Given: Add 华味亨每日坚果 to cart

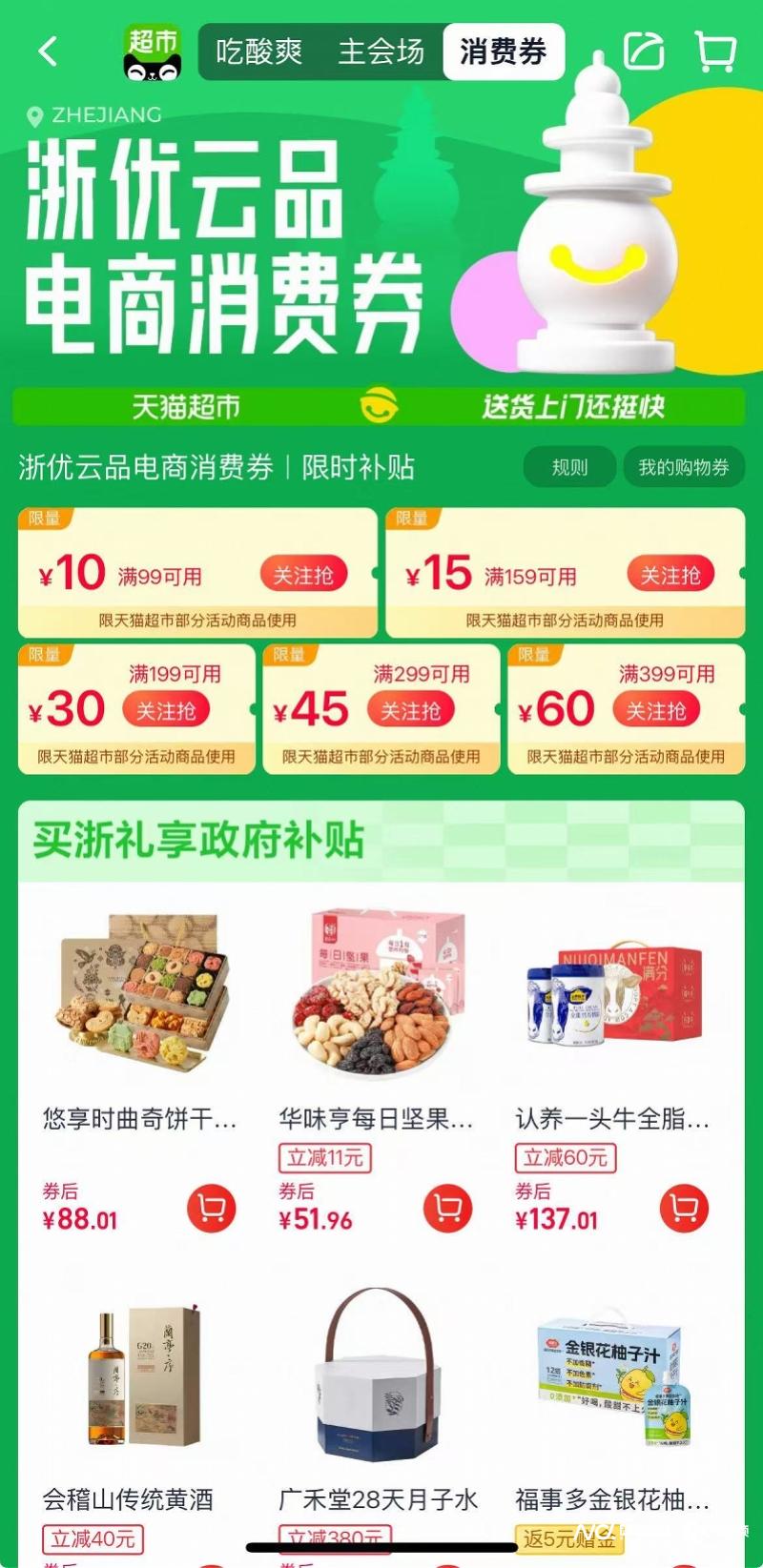Looking at the screenshot, I should [x=447, y=1209].
